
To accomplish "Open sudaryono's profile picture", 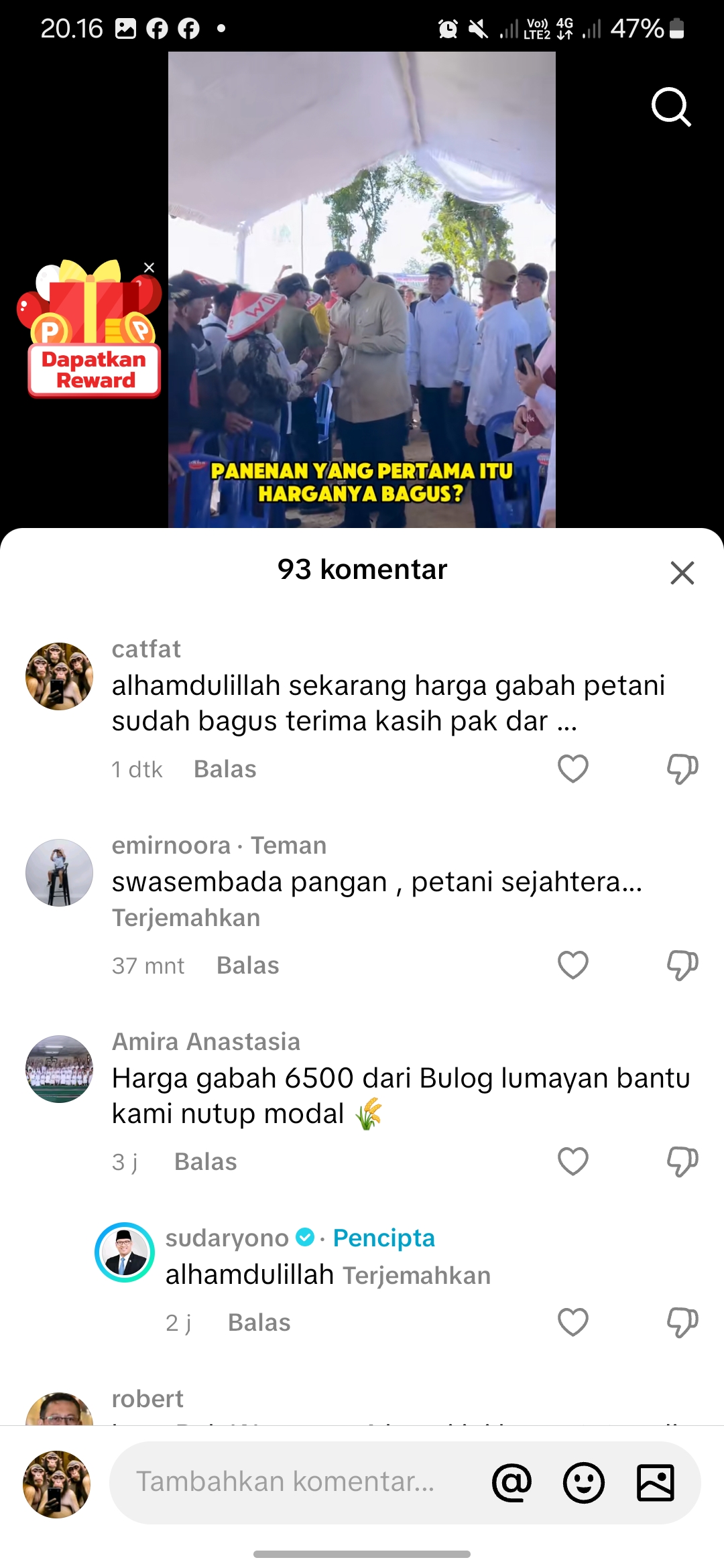I will click(125, 1252).
